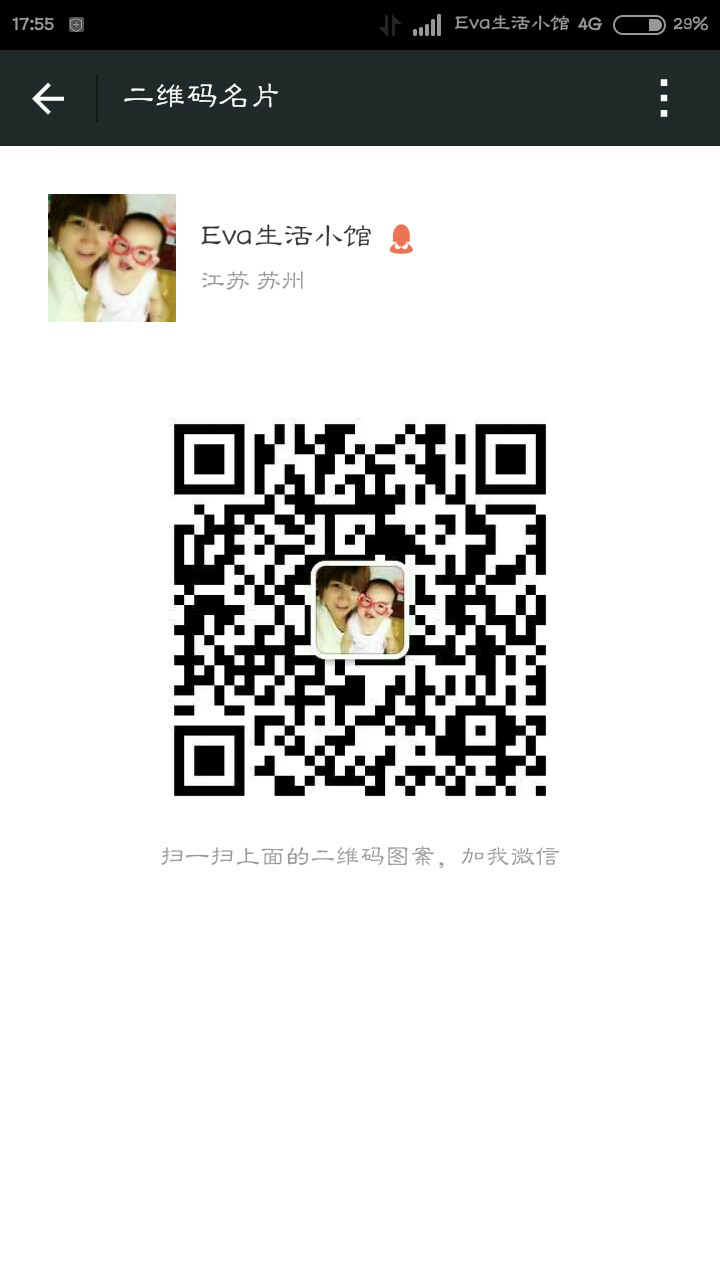720x1280 pixels.
Task: Go back using the arrow icon
Action: 48,98
